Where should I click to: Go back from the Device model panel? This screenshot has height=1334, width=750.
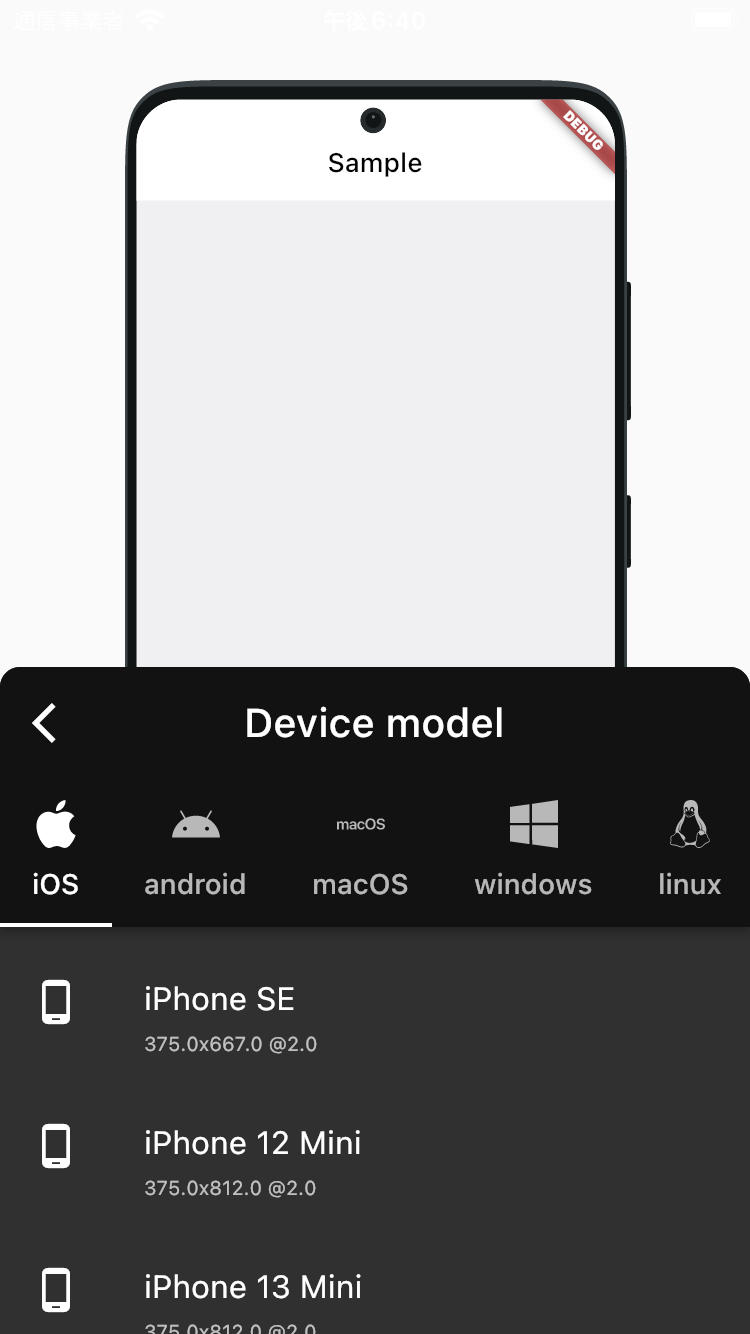tap(44, 723)
